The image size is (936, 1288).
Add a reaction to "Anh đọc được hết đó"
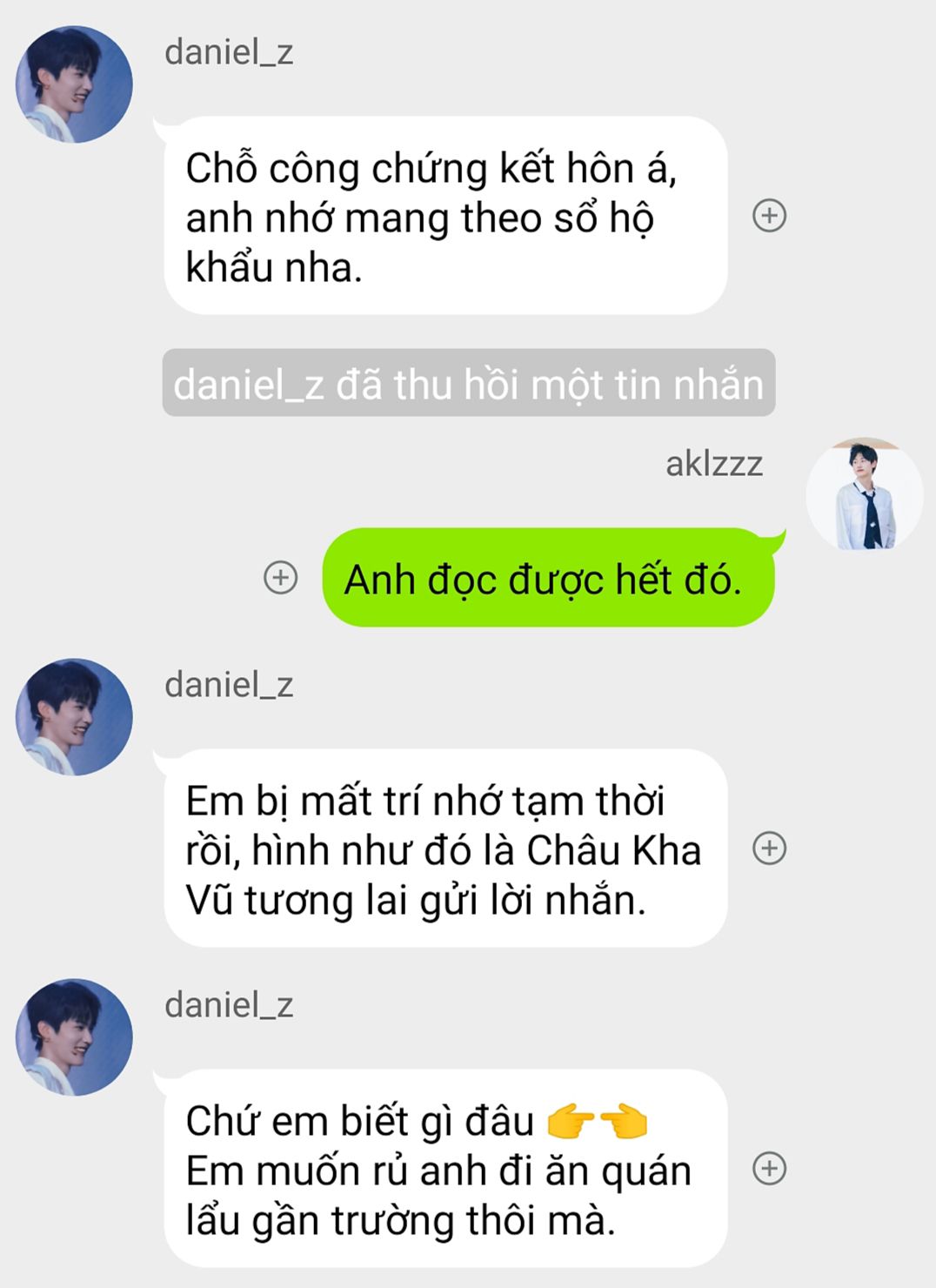(x=280, y=577)
